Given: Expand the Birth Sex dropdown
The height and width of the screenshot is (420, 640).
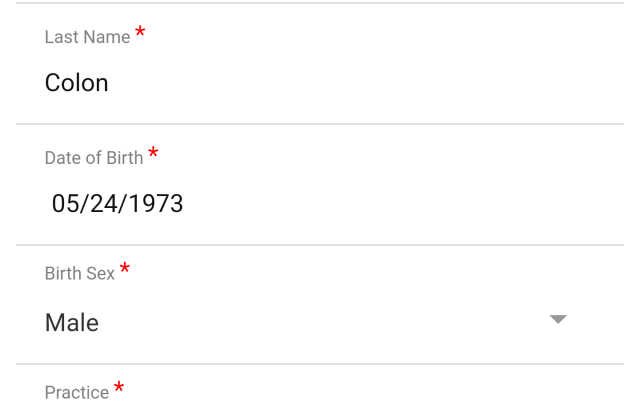Looking at the screenshot, I should [x=557, y=321].
